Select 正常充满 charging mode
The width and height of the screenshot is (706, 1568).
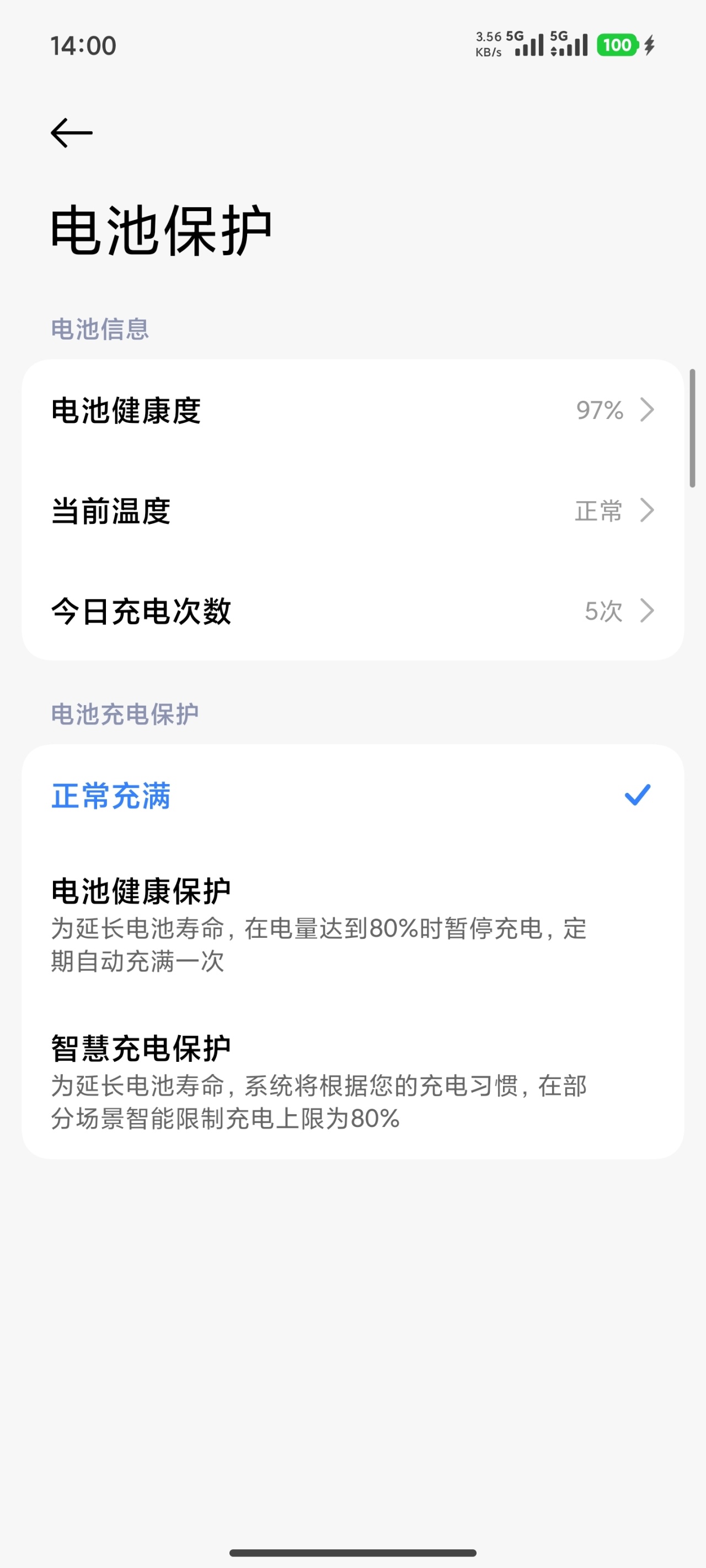352,795
